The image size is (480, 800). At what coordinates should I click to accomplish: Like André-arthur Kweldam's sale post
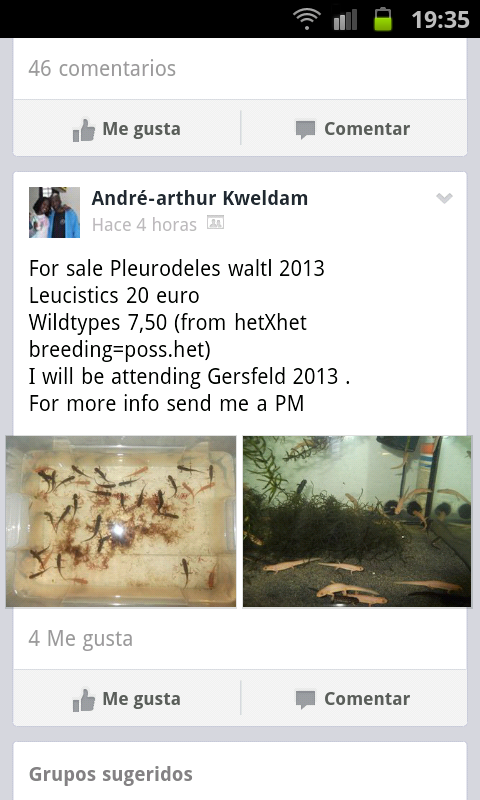(x=127, y=698)
